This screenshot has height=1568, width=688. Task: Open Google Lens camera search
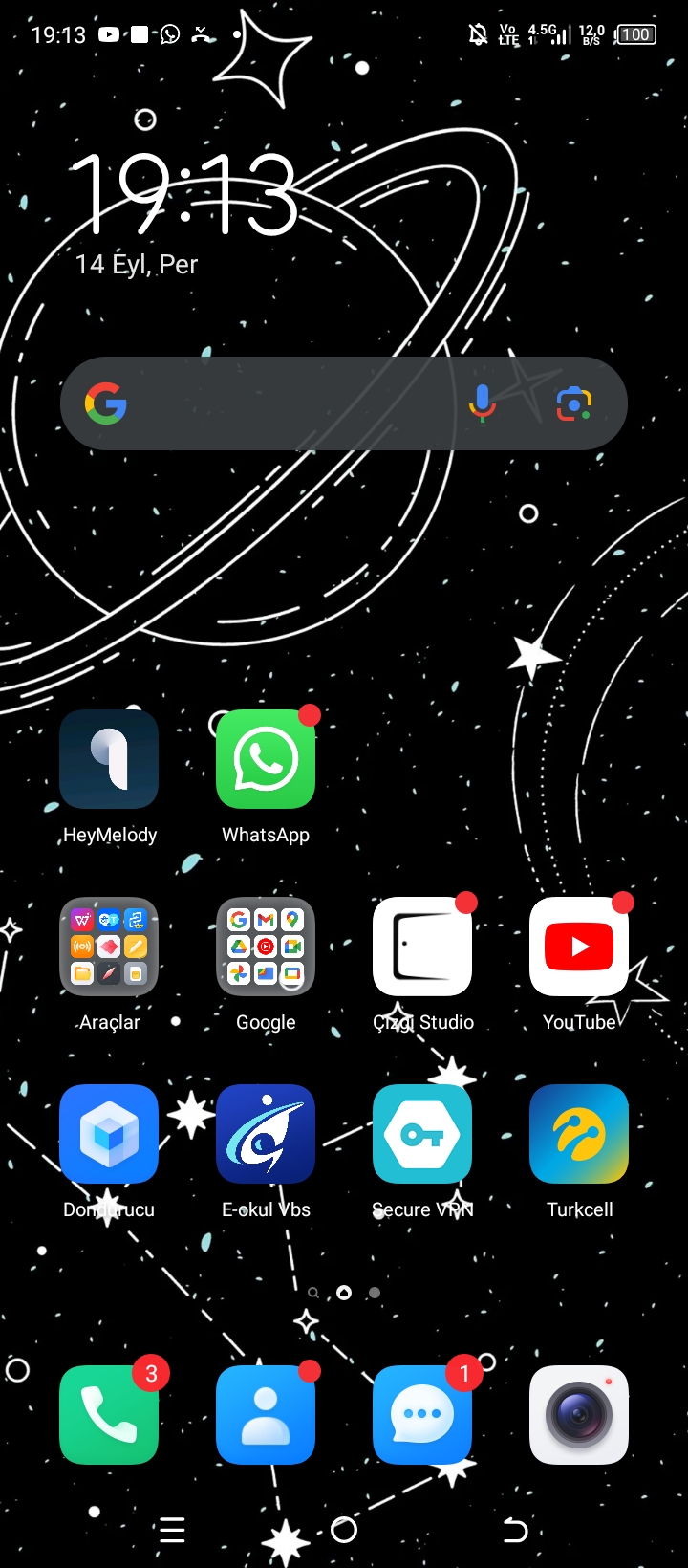[x=574, y=403]
